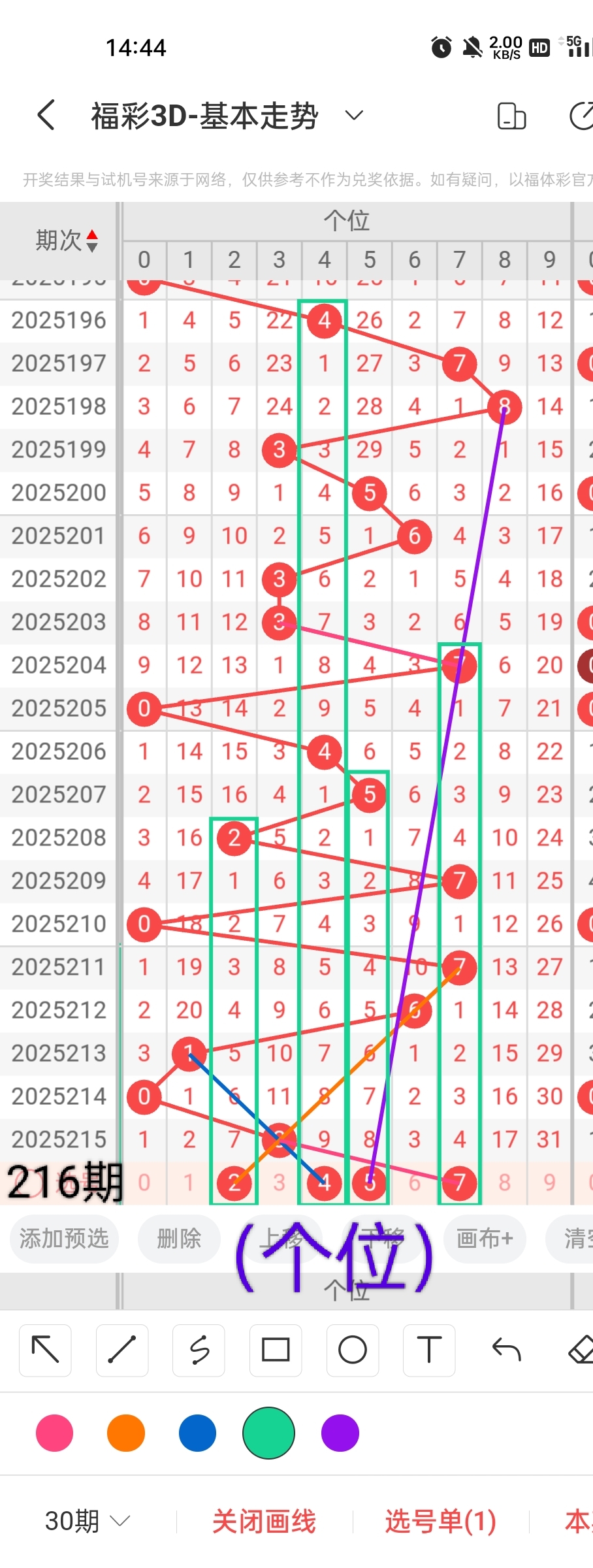Image resolution: width=593 pixels, height=1568 pixels.
Task: Sort the table by 期次
Action: [x=67, y=240]
